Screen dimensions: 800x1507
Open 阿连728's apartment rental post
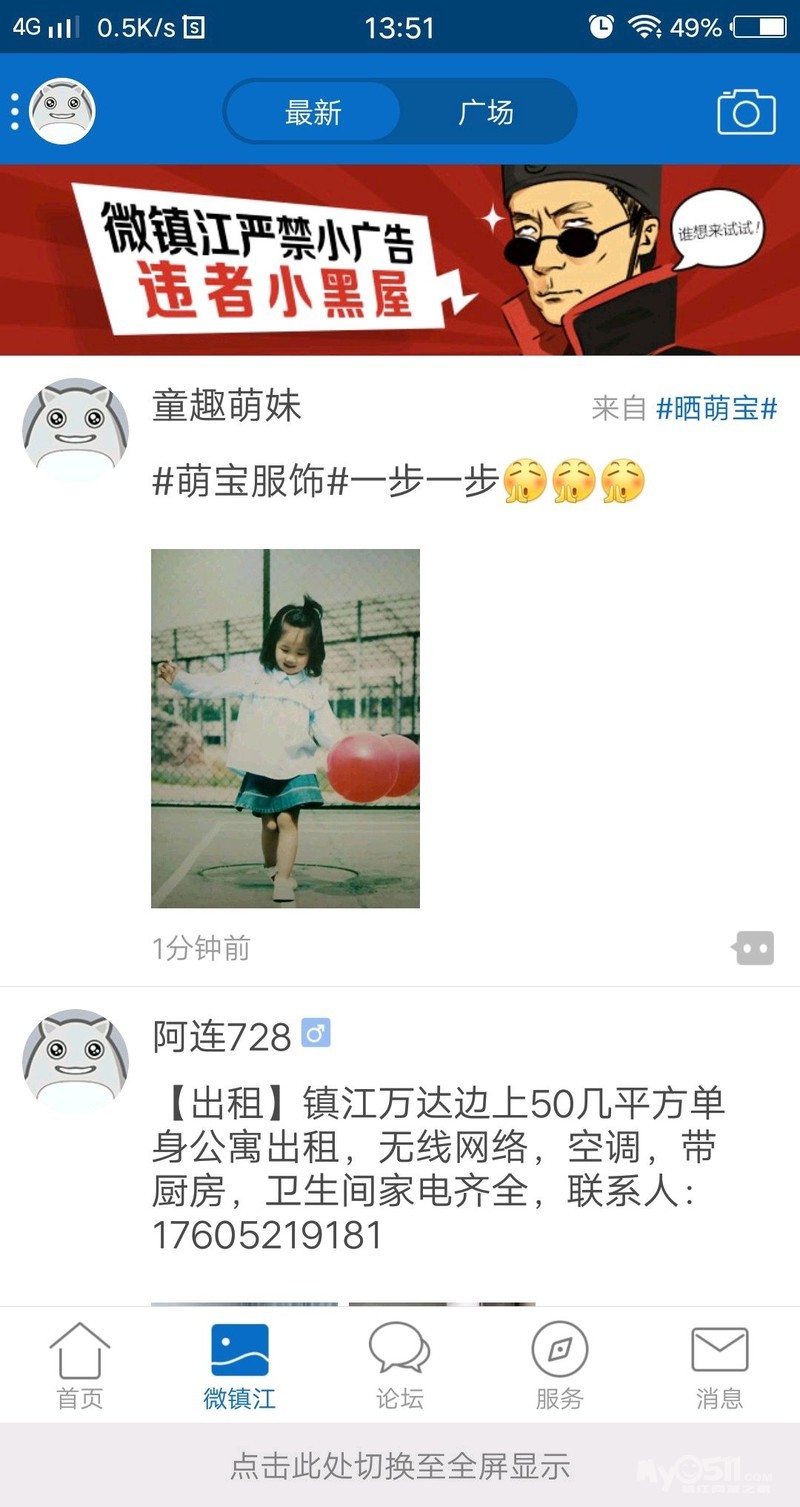point(438,1170)
